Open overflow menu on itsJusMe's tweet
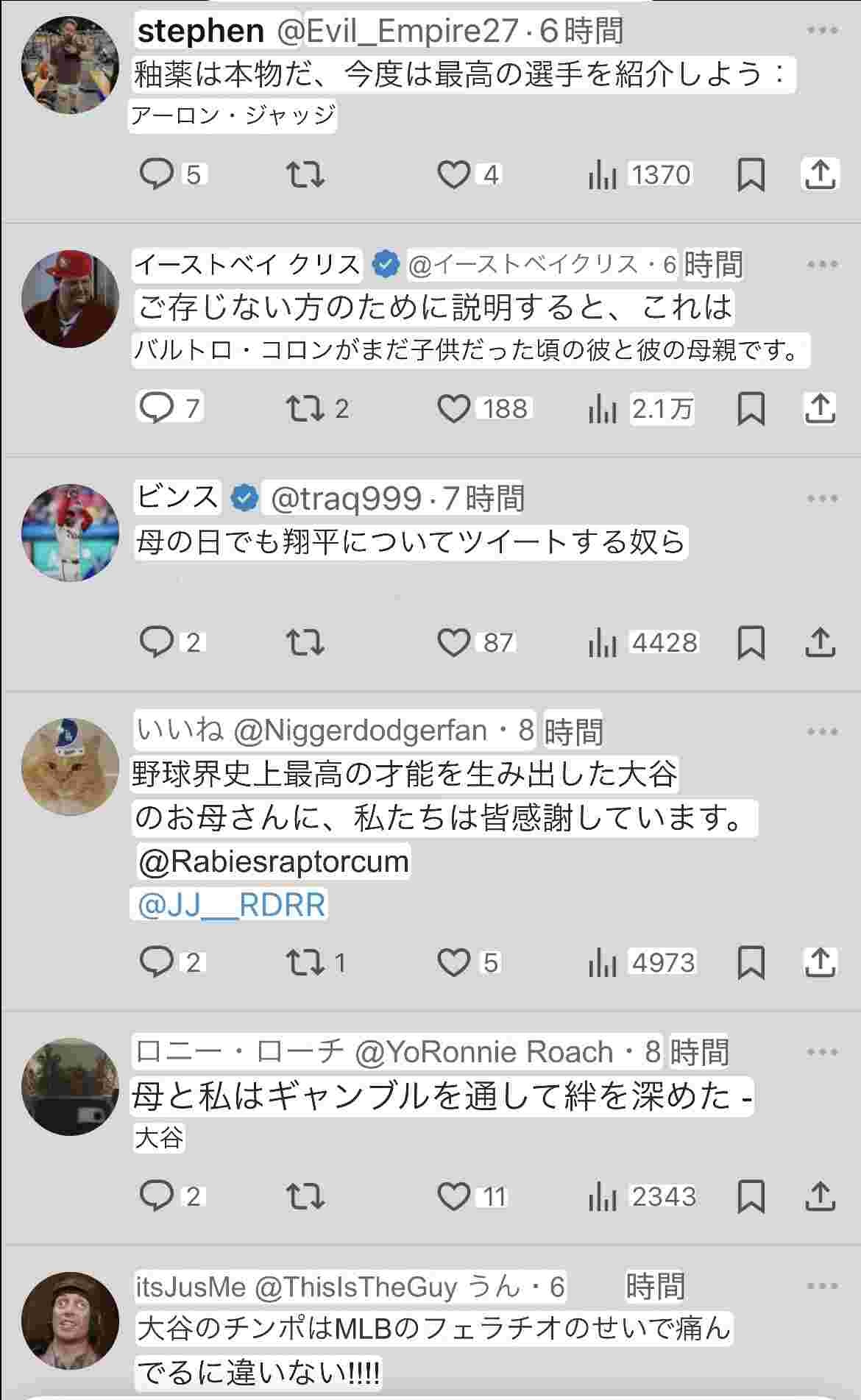This screenshot has width=861, height=1400. click(822, 1287)
